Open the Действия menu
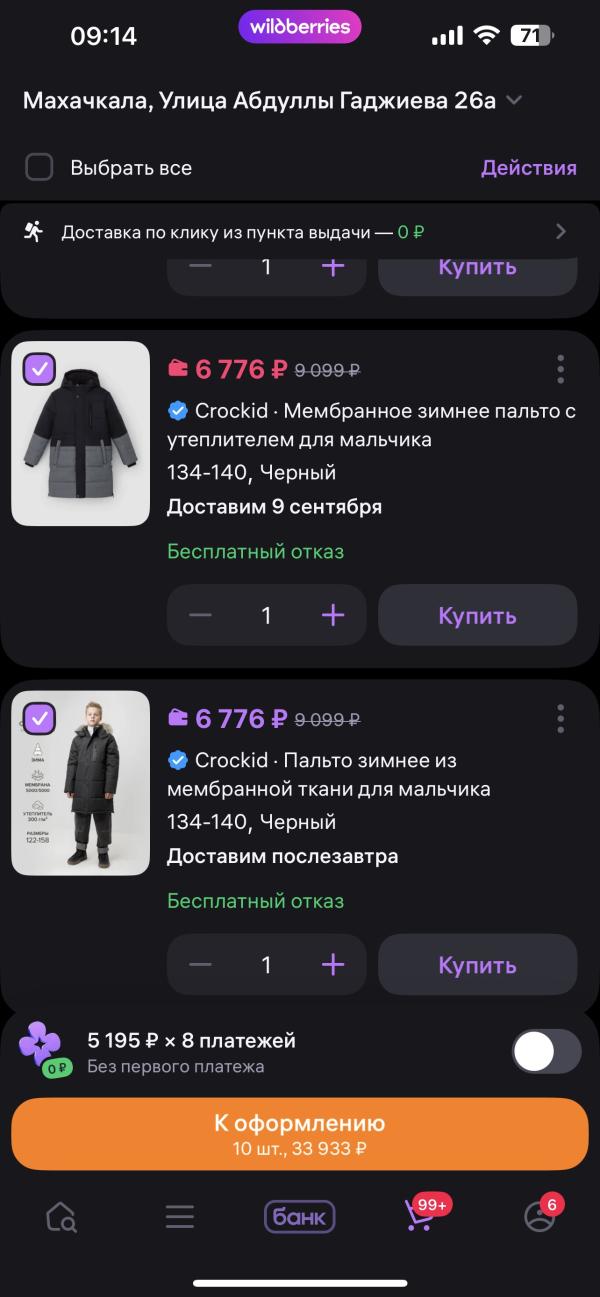This screenshot has height=1297, width=600. tap(528, 167)
